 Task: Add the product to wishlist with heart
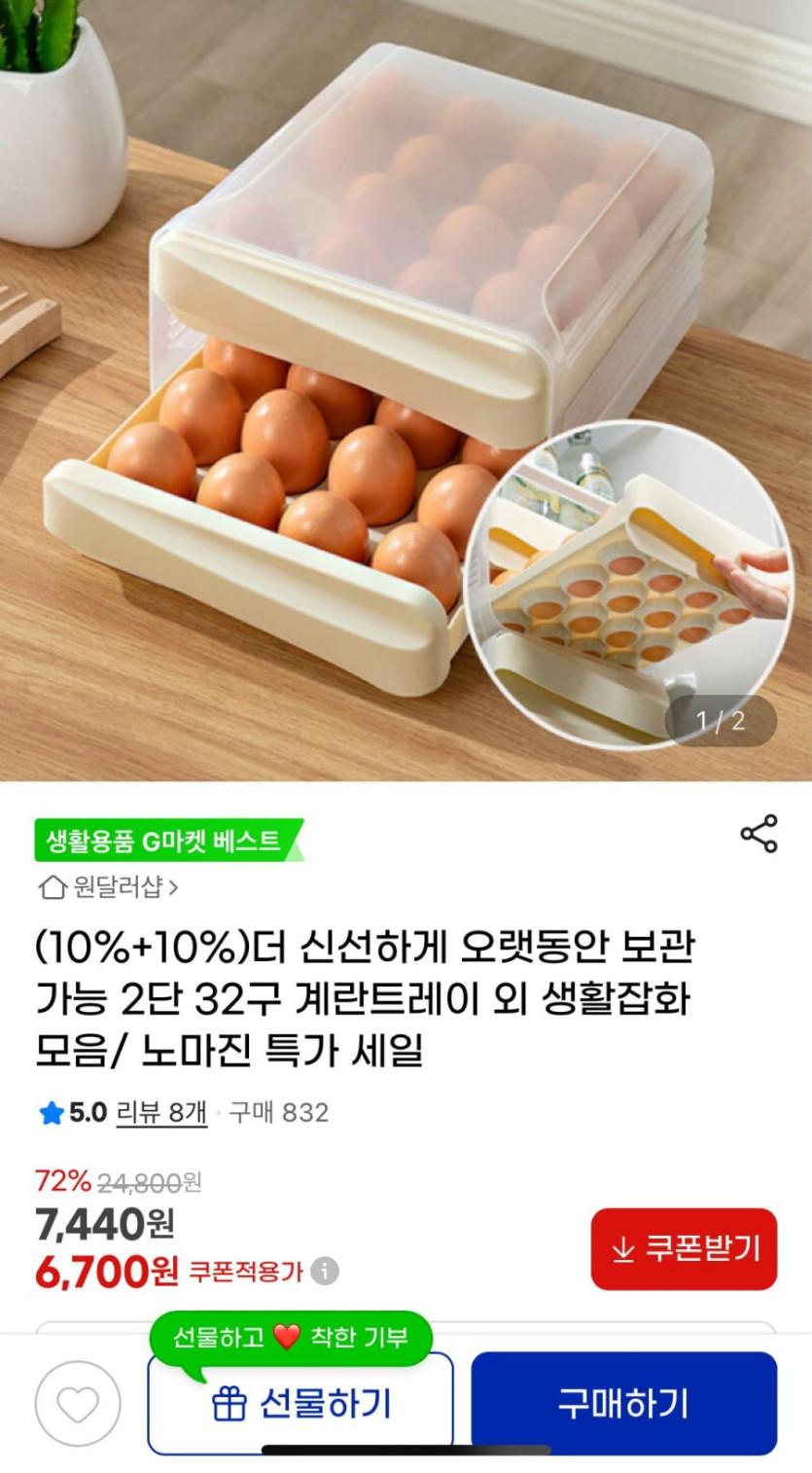78,1403
